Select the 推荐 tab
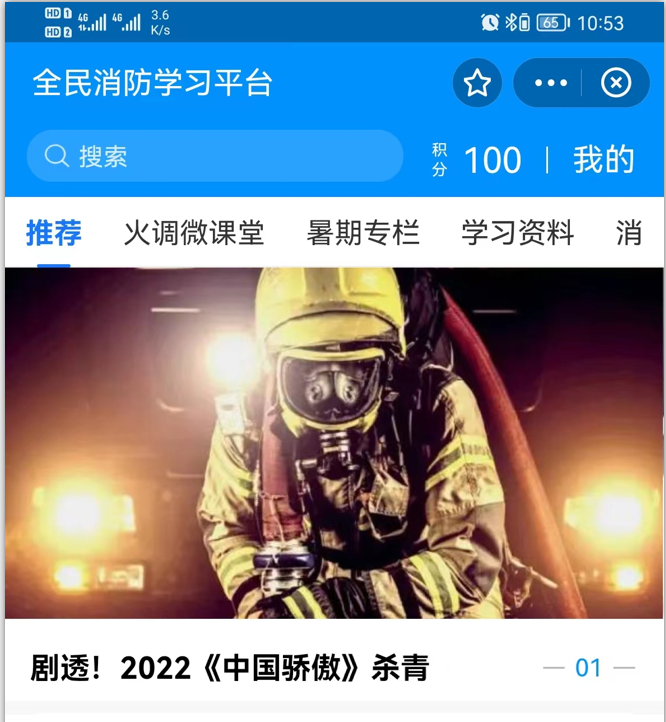The image size is (666, 722). click(x=54, y=234)
